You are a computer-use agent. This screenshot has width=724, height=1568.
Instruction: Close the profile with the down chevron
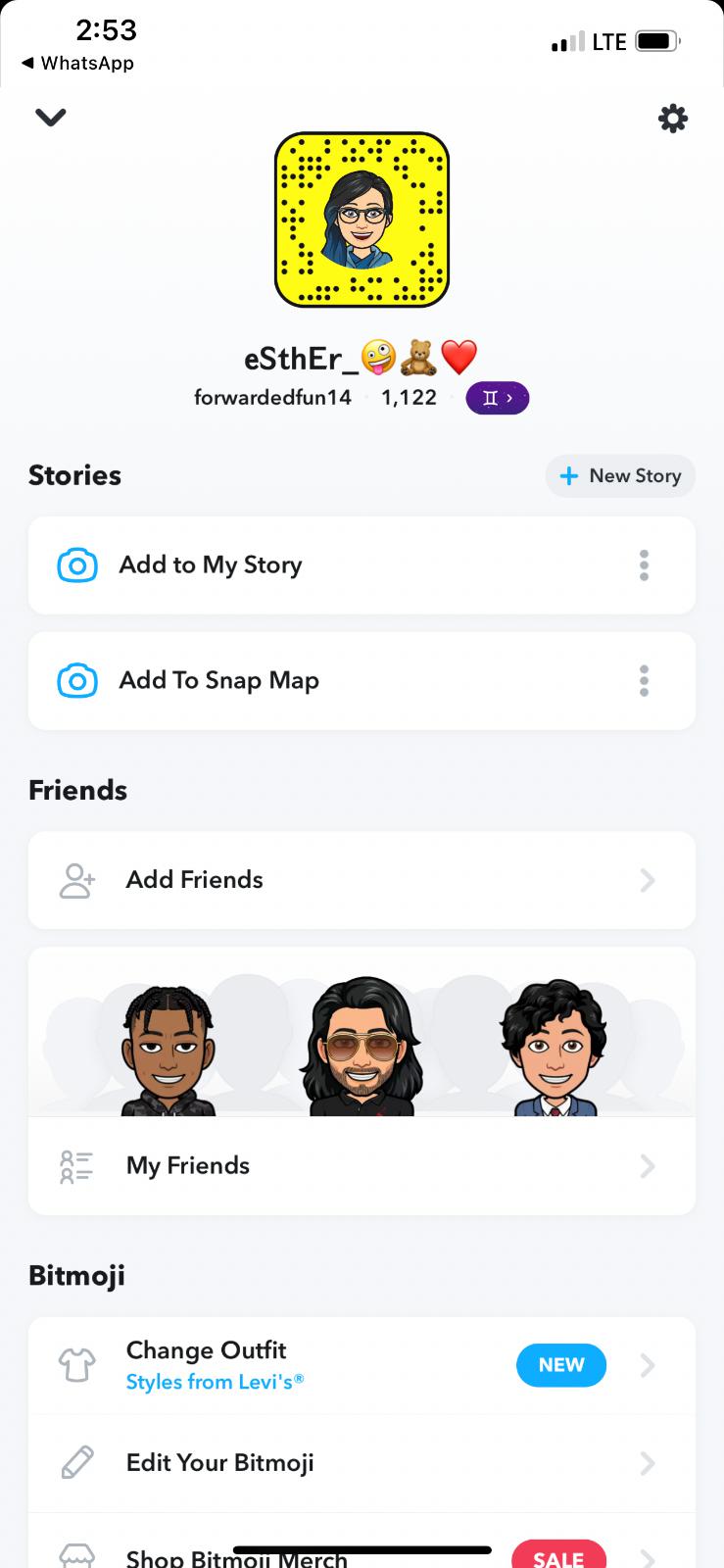50,118
